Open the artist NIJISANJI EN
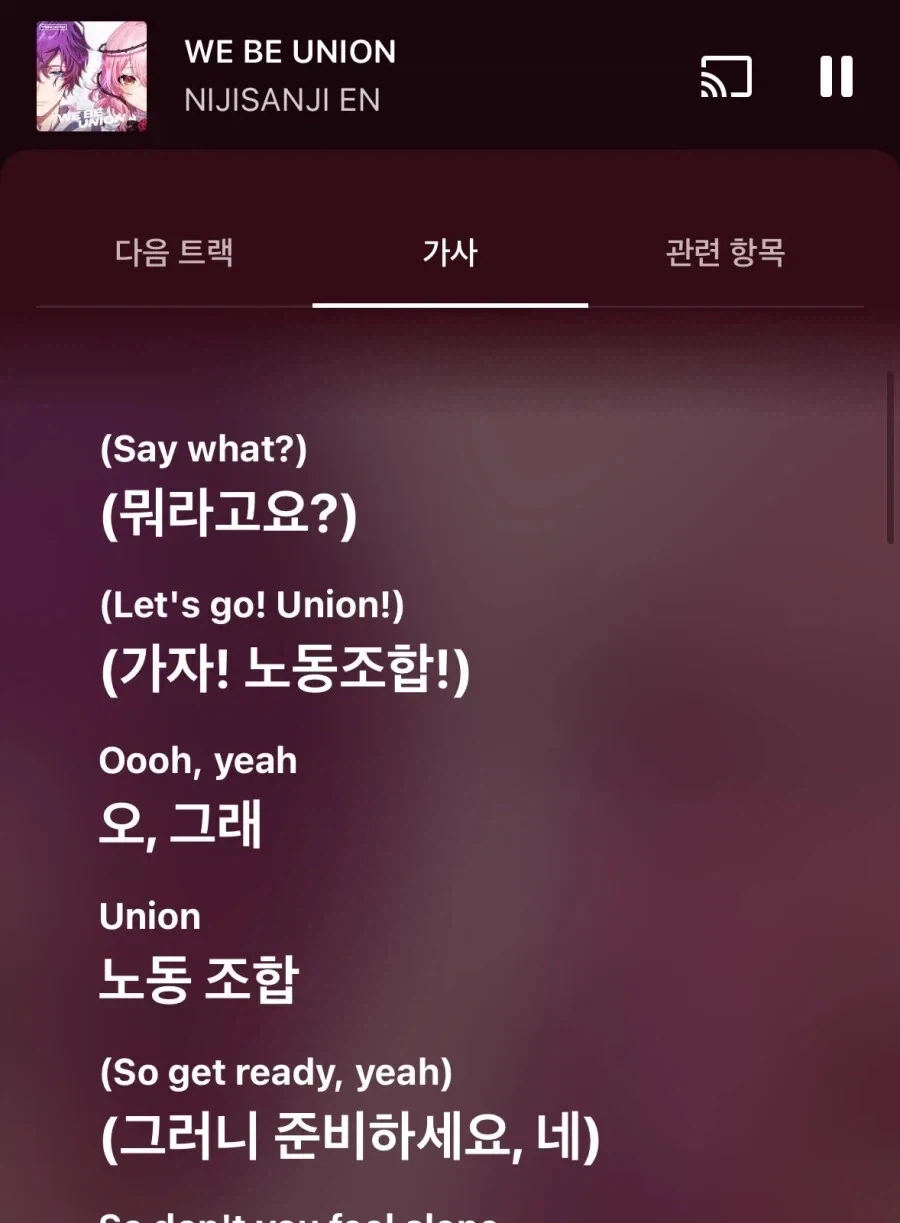The height and width of the screenshot is (1223, 900). point(282,100)
